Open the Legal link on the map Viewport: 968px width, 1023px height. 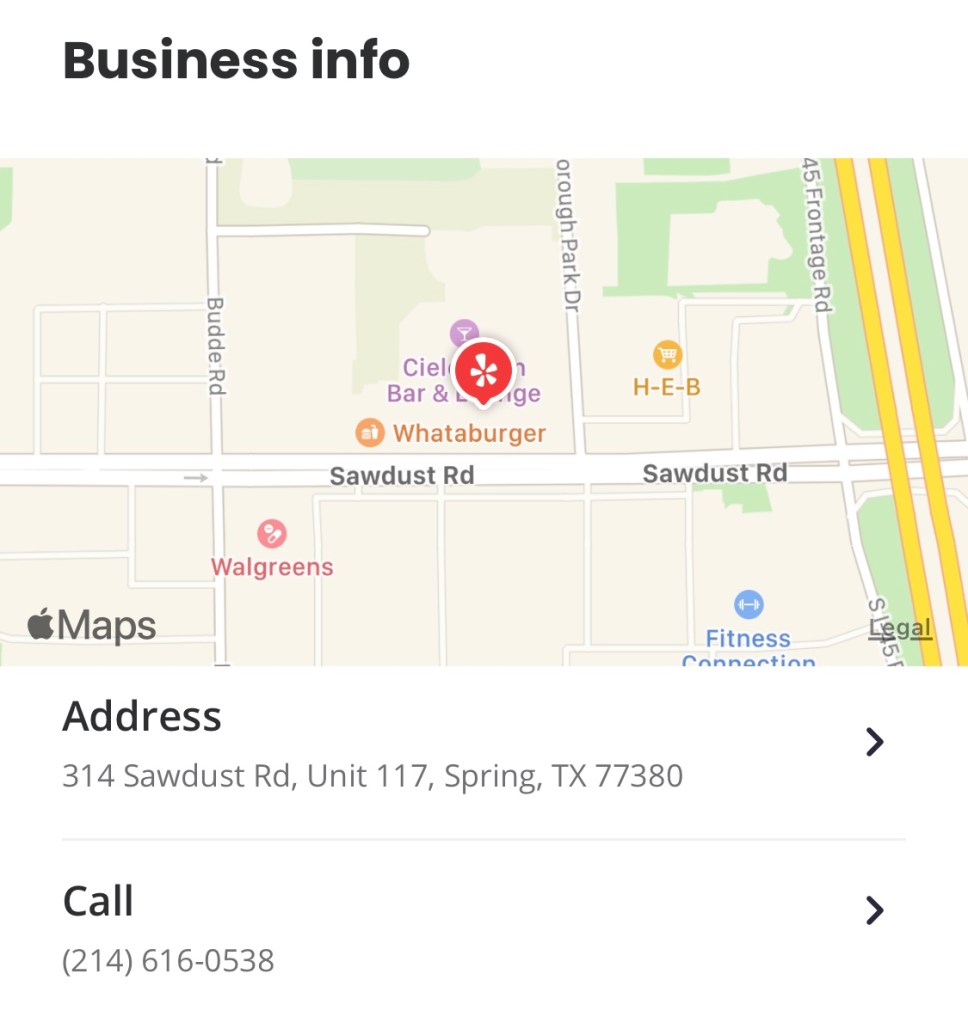pos(901,628)
